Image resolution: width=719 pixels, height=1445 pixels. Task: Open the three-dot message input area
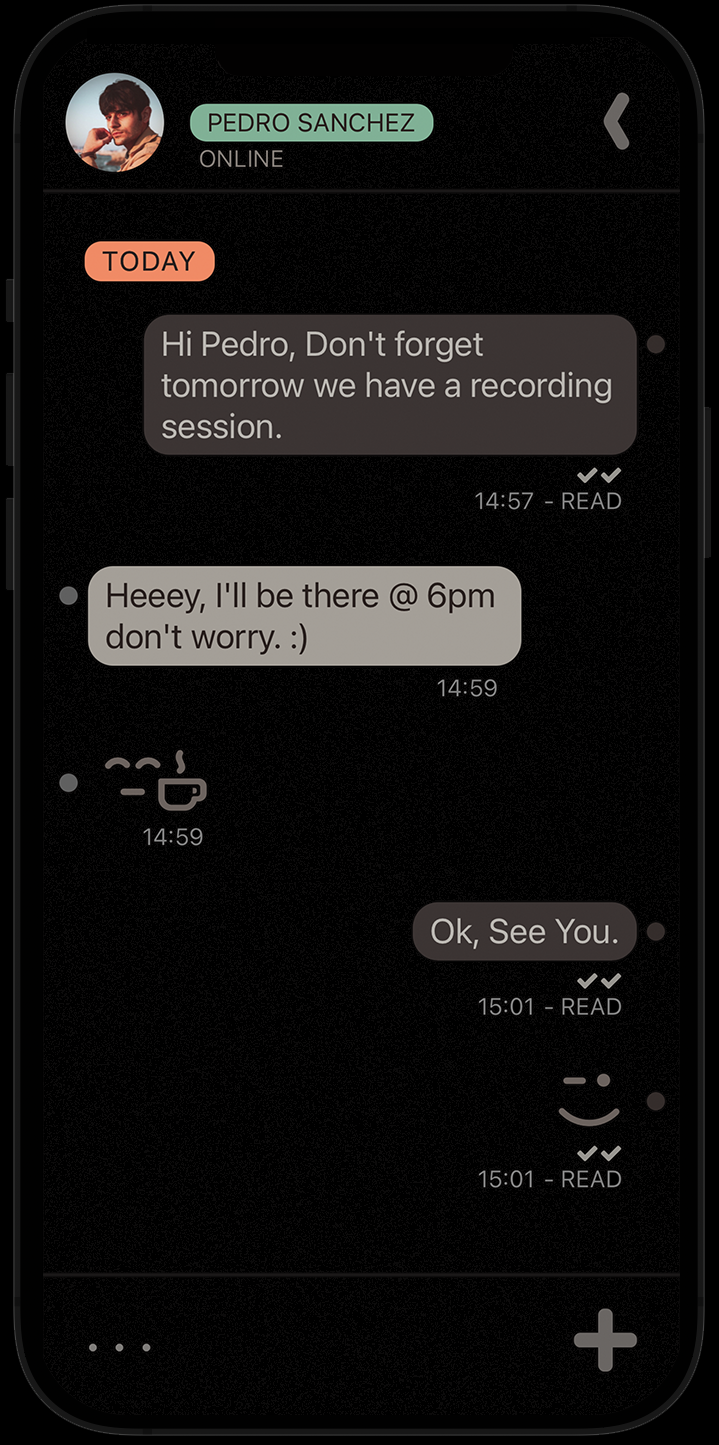[x=119, y=1347]
